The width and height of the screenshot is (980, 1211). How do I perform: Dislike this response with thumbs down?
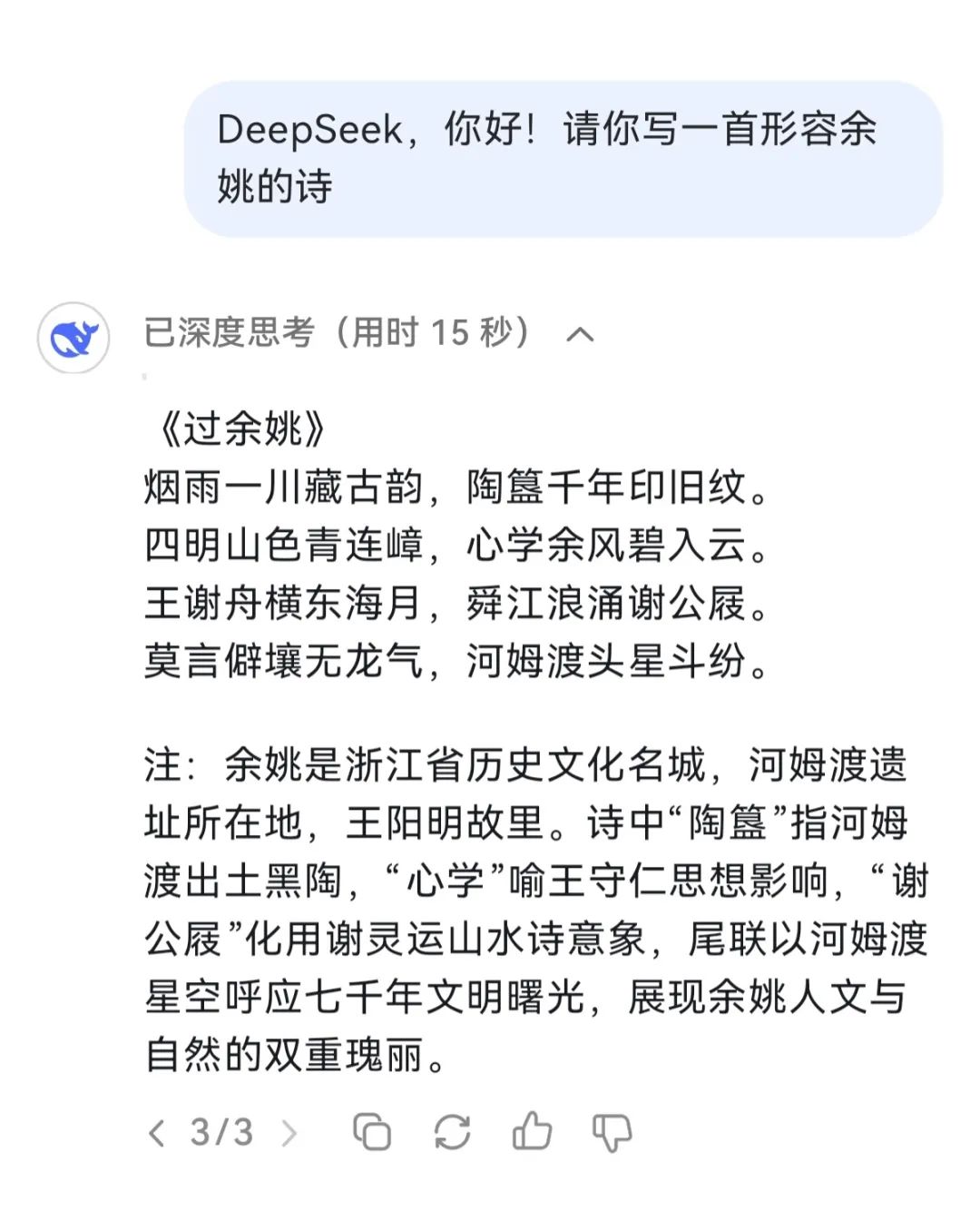tap(612, 1132)
